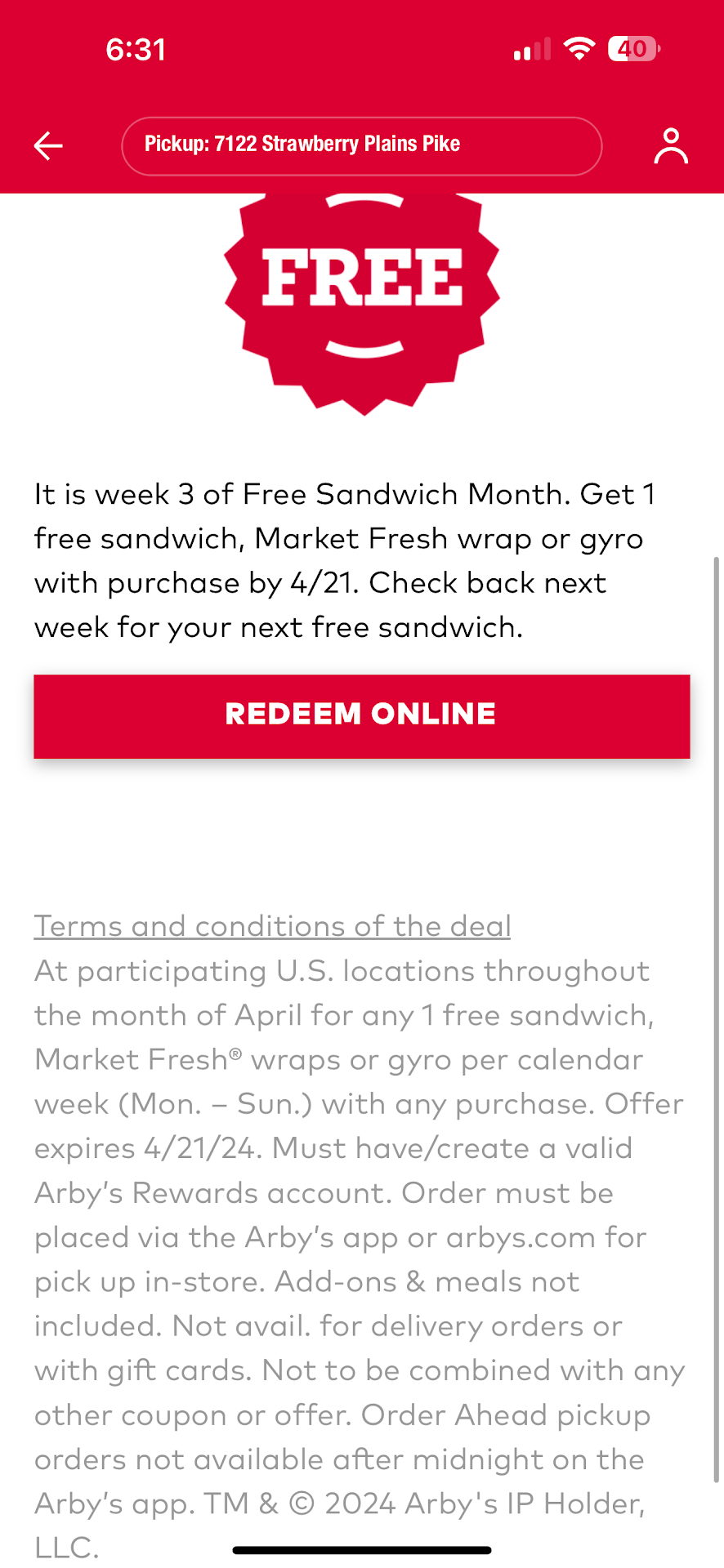This screenshot has width=724, height=1568.
Task: Go back using the top-left arrow
Action: point(48,146)
